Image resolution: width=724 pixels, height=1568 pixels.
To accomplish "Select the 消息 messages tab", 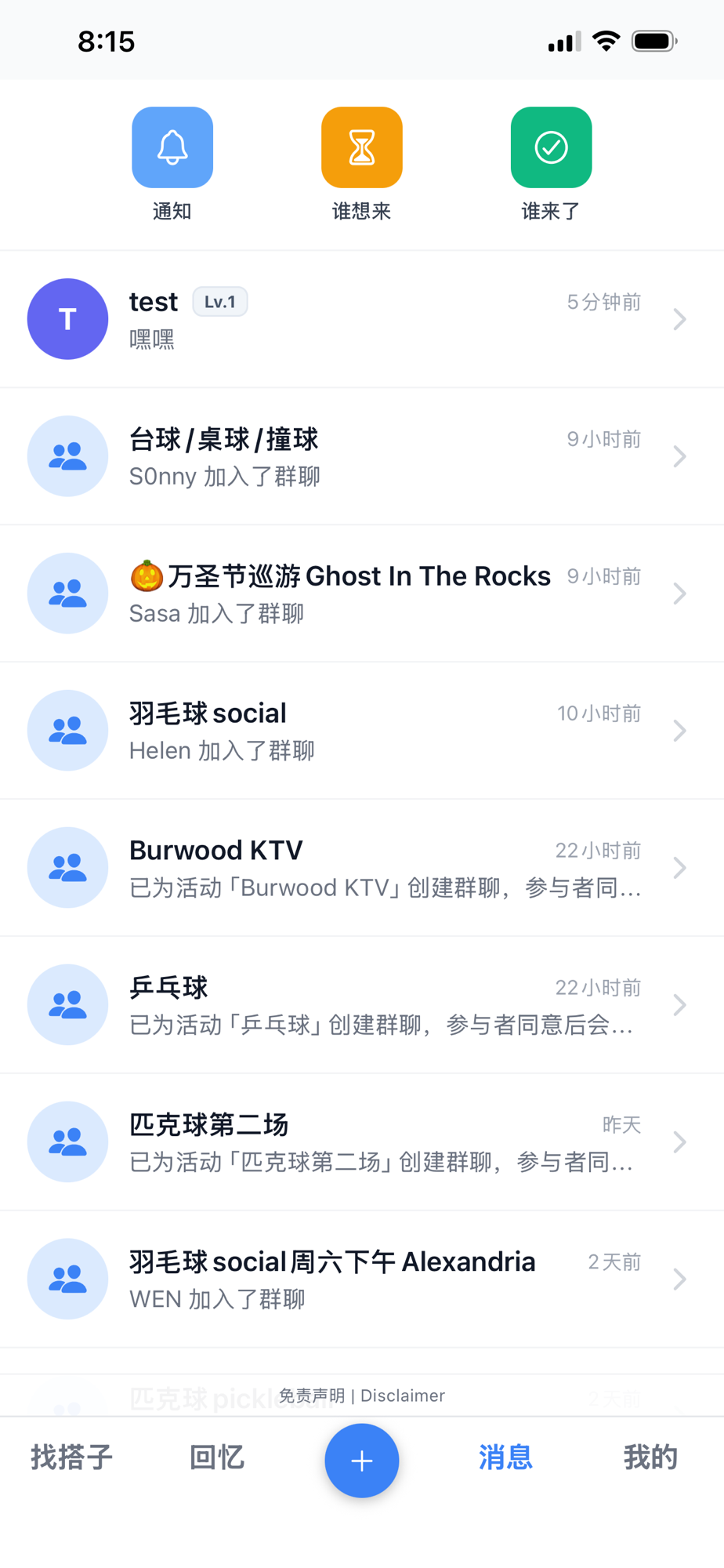I will click(x=505, y=1457).
